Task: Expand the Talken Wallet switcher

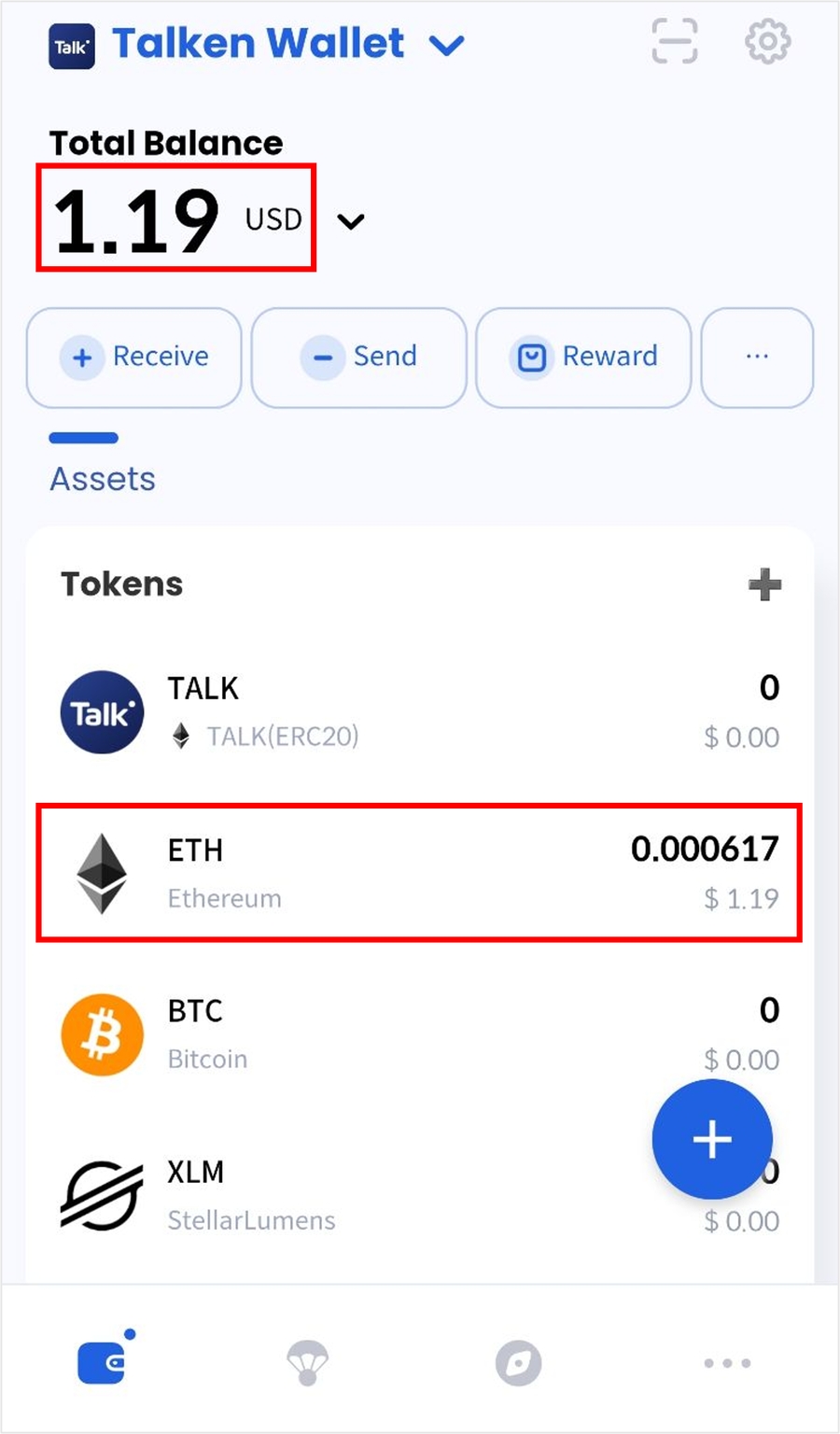Action: point(446,45)
